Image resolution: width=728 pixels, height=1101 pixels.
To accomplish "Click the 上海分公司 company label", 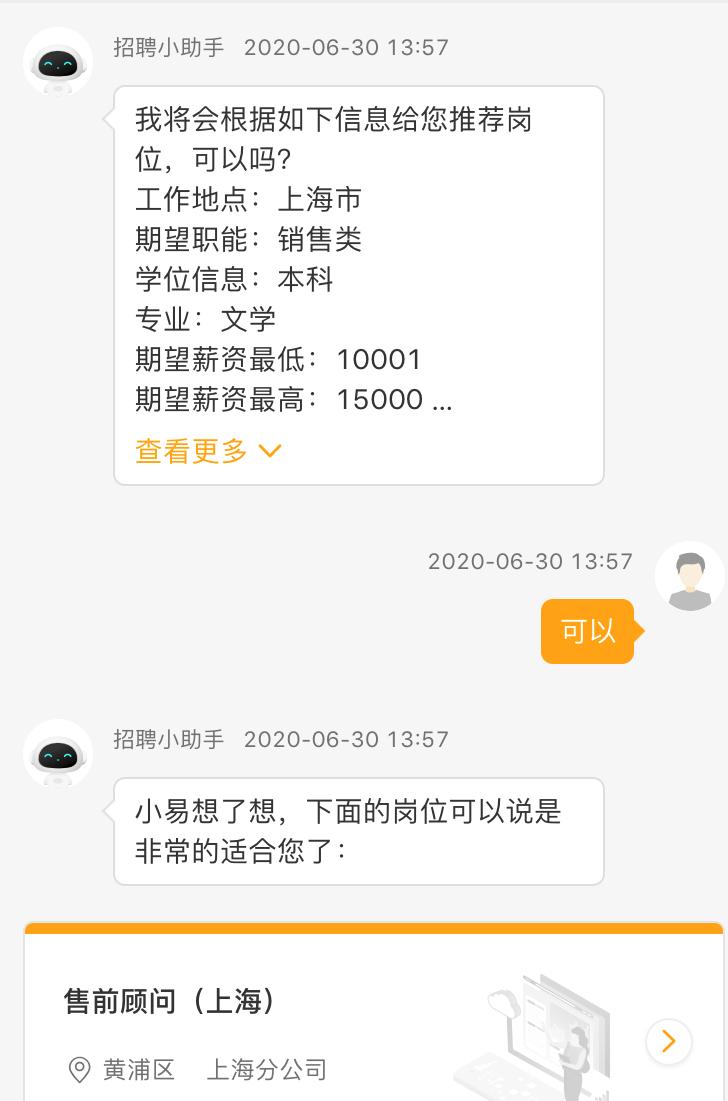I will pyautogui.click(x=266, y=1069).
